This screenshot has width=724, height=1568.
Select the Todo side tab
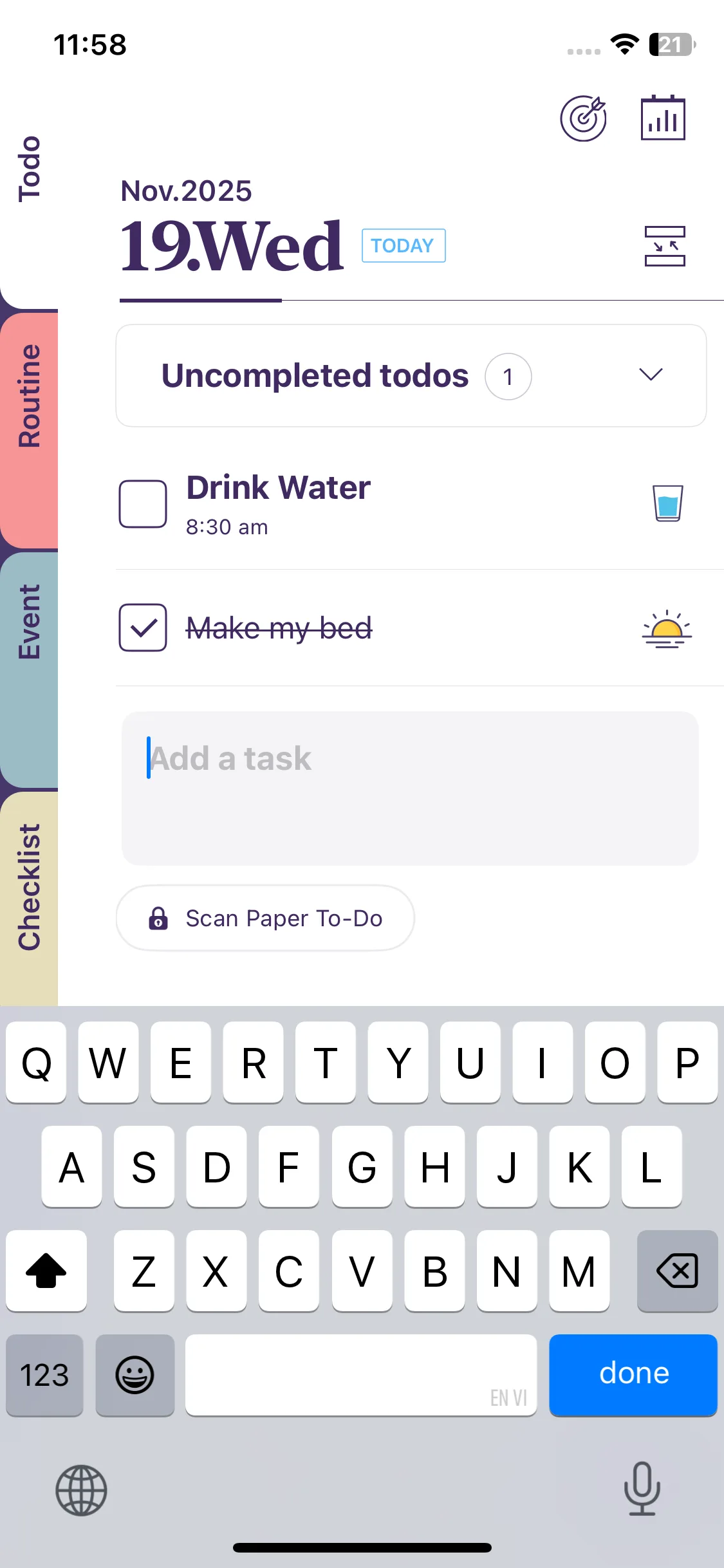coord(30,169)
